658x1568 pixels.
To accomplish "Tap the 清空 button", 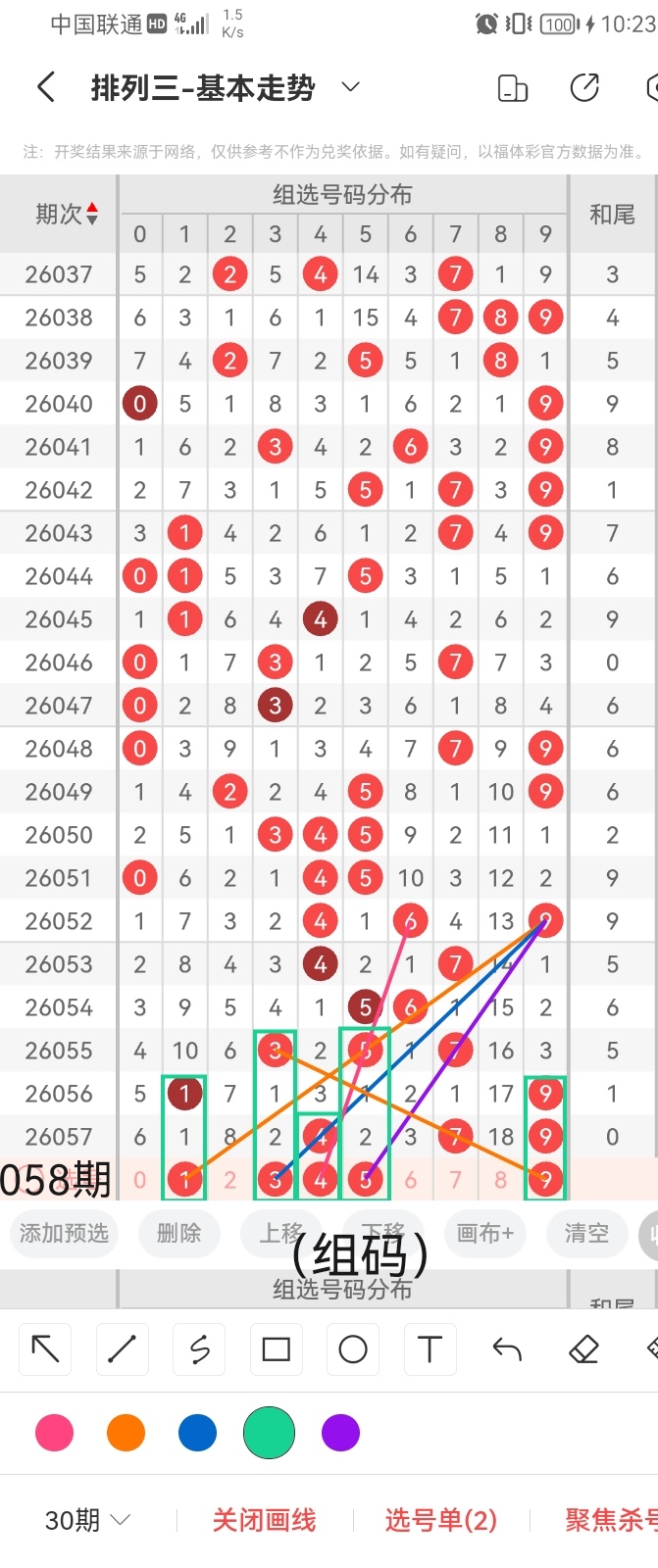I will pos(586,1233).
